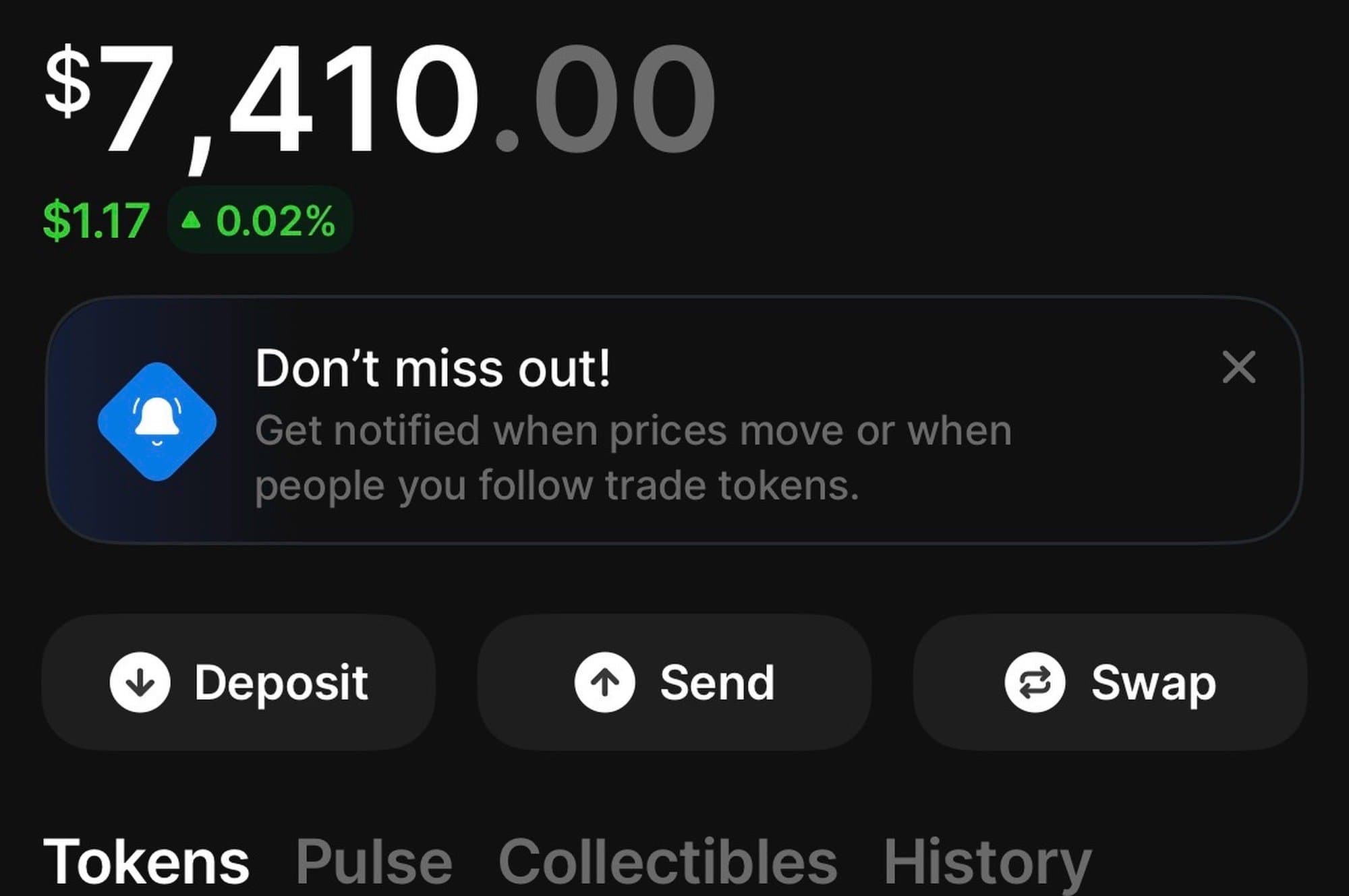Screen dimensions: 1349x896
Task: Send tokens from the wallet
Action: point(674,682)
